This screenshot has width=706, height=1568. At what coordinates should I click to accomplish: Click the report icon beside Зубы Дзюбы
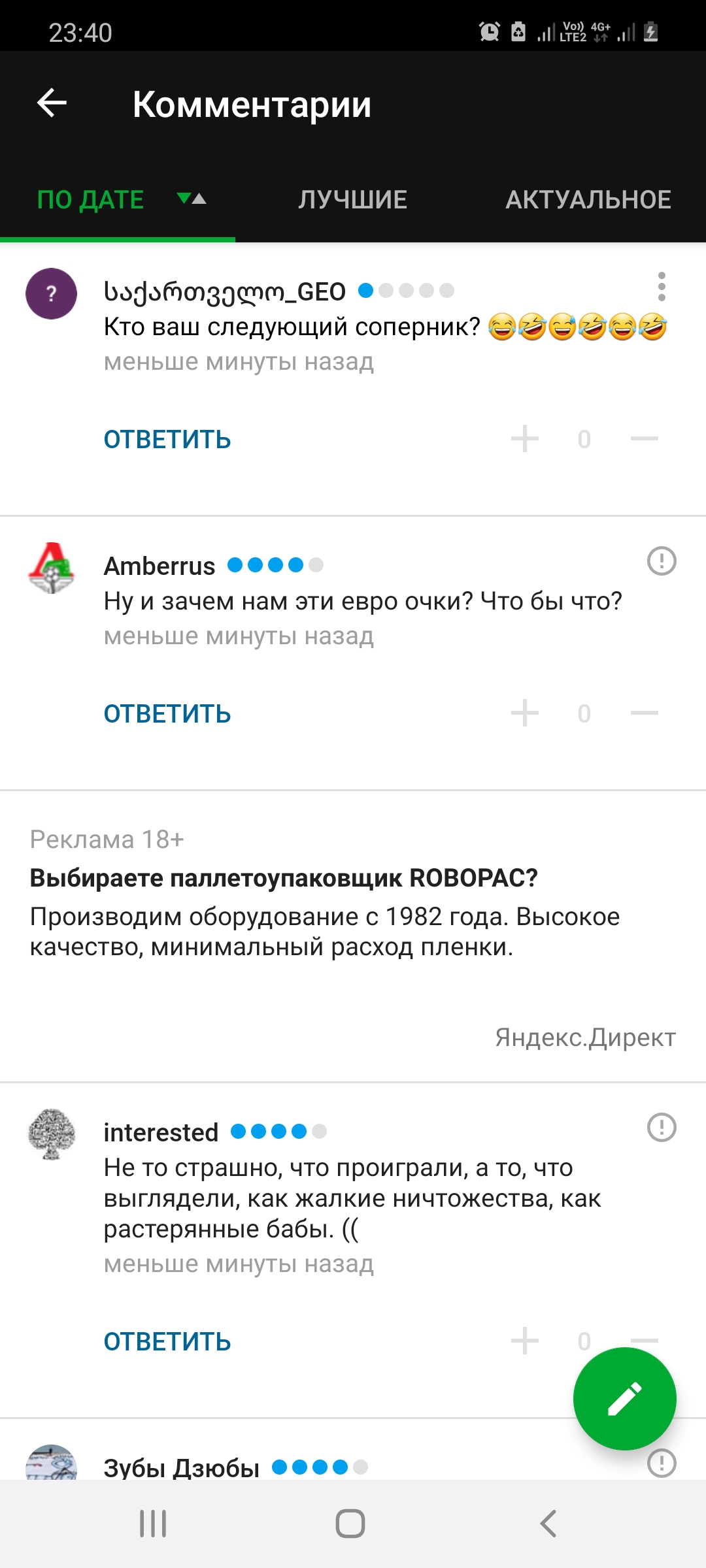[661, 1465]
